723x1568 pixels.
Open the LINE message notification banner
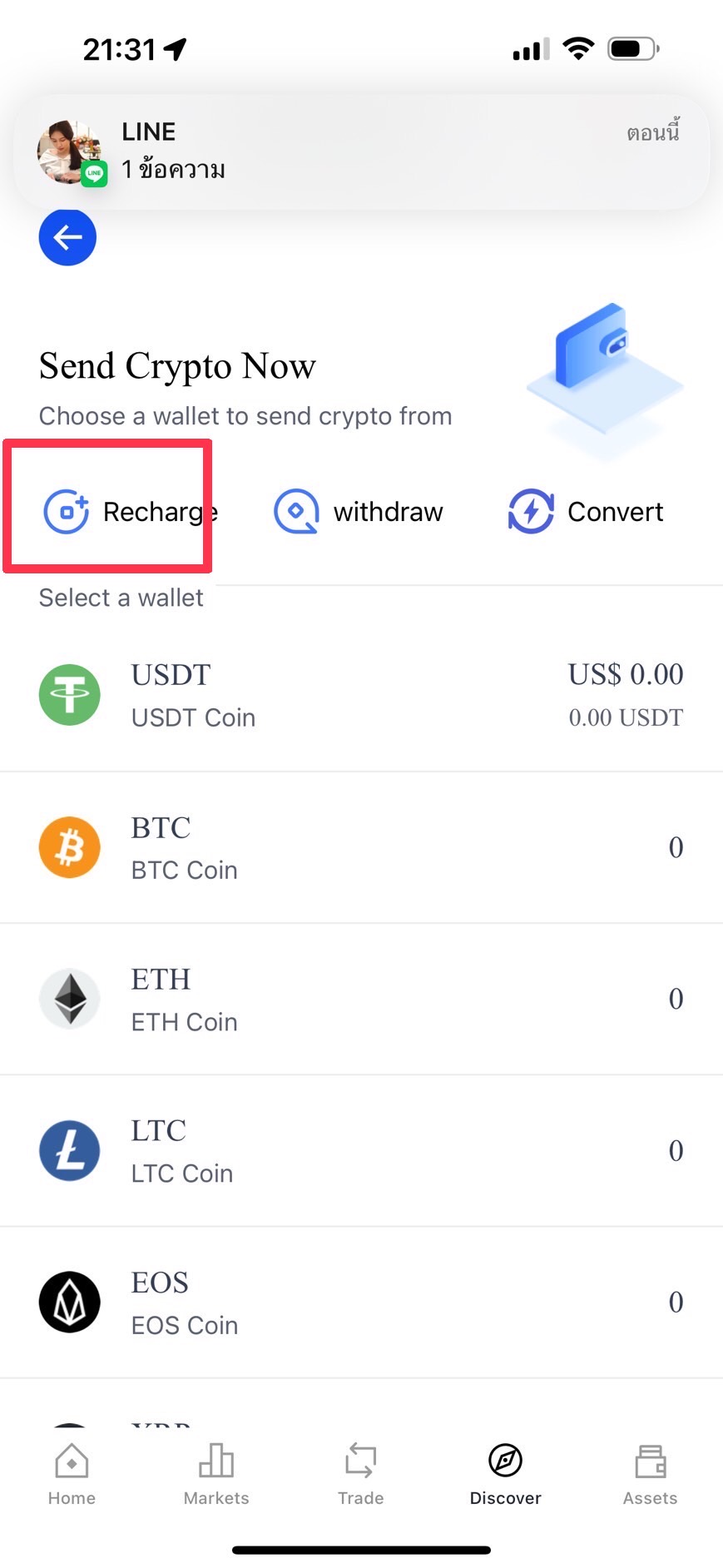(361, 151)
